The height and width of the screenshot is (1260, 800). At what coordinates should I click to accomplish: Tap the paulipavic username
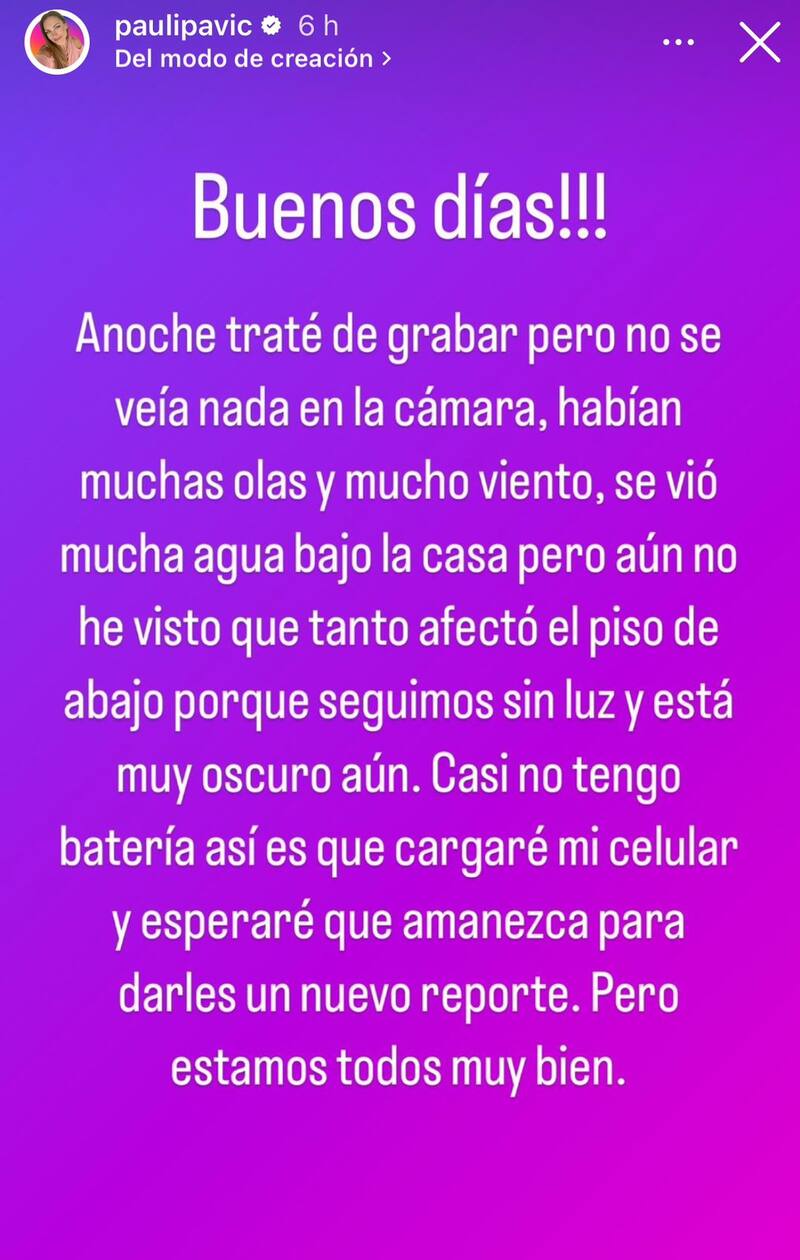pyautogui.click(x=183, y=27)
